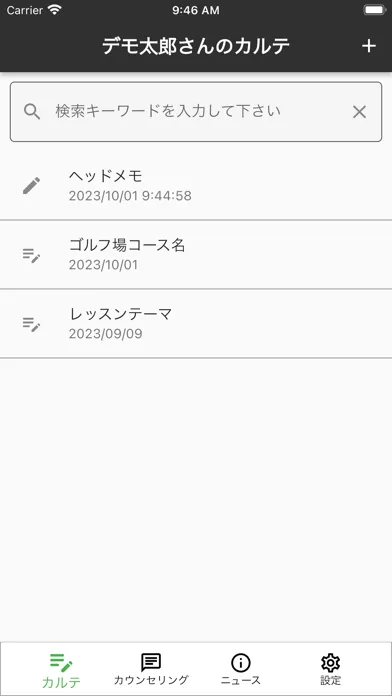Open the レッスンテーマ record
Image resolution: width=392 pixels, height=696 pixels.
pos(196,324)
